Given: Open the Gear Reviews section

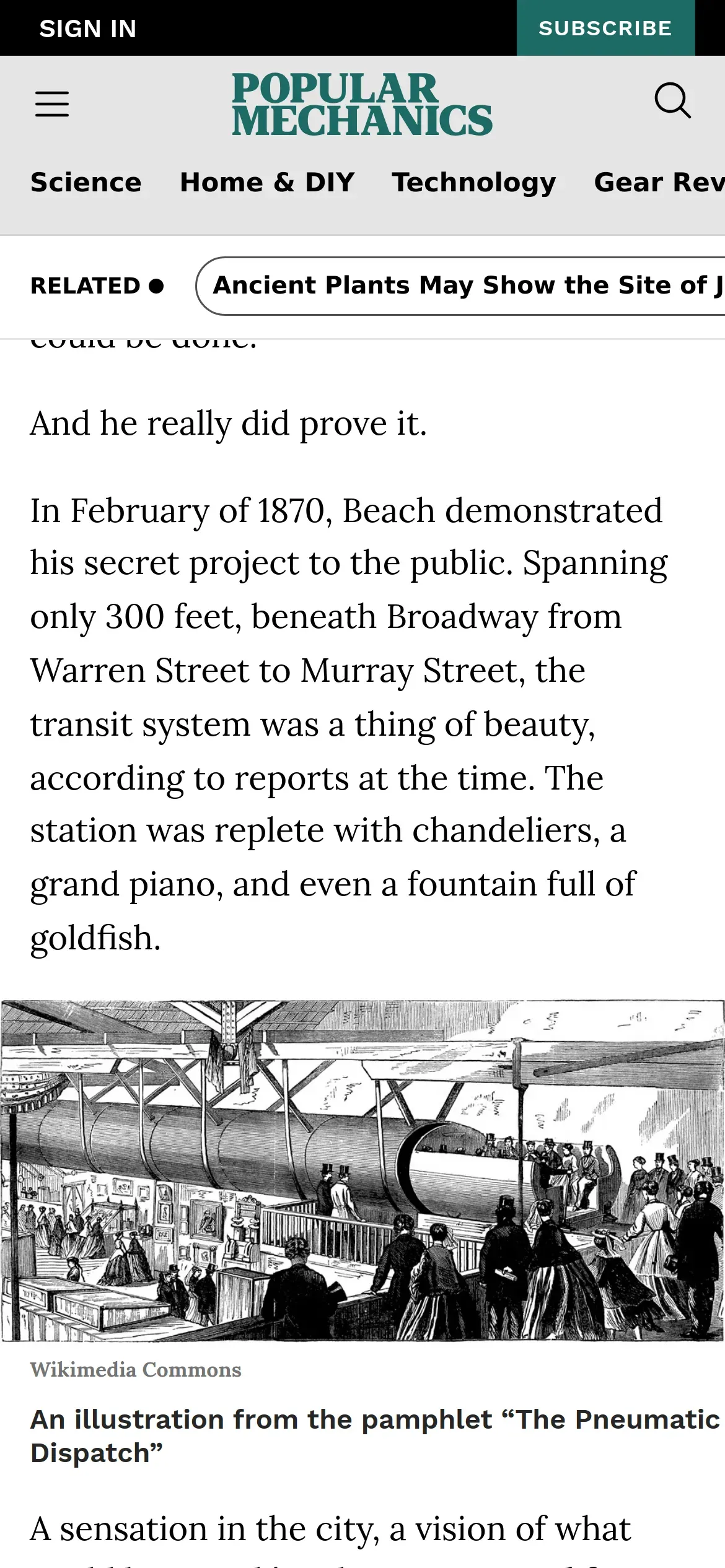Looking at the screenshot, I should (659, 182).
